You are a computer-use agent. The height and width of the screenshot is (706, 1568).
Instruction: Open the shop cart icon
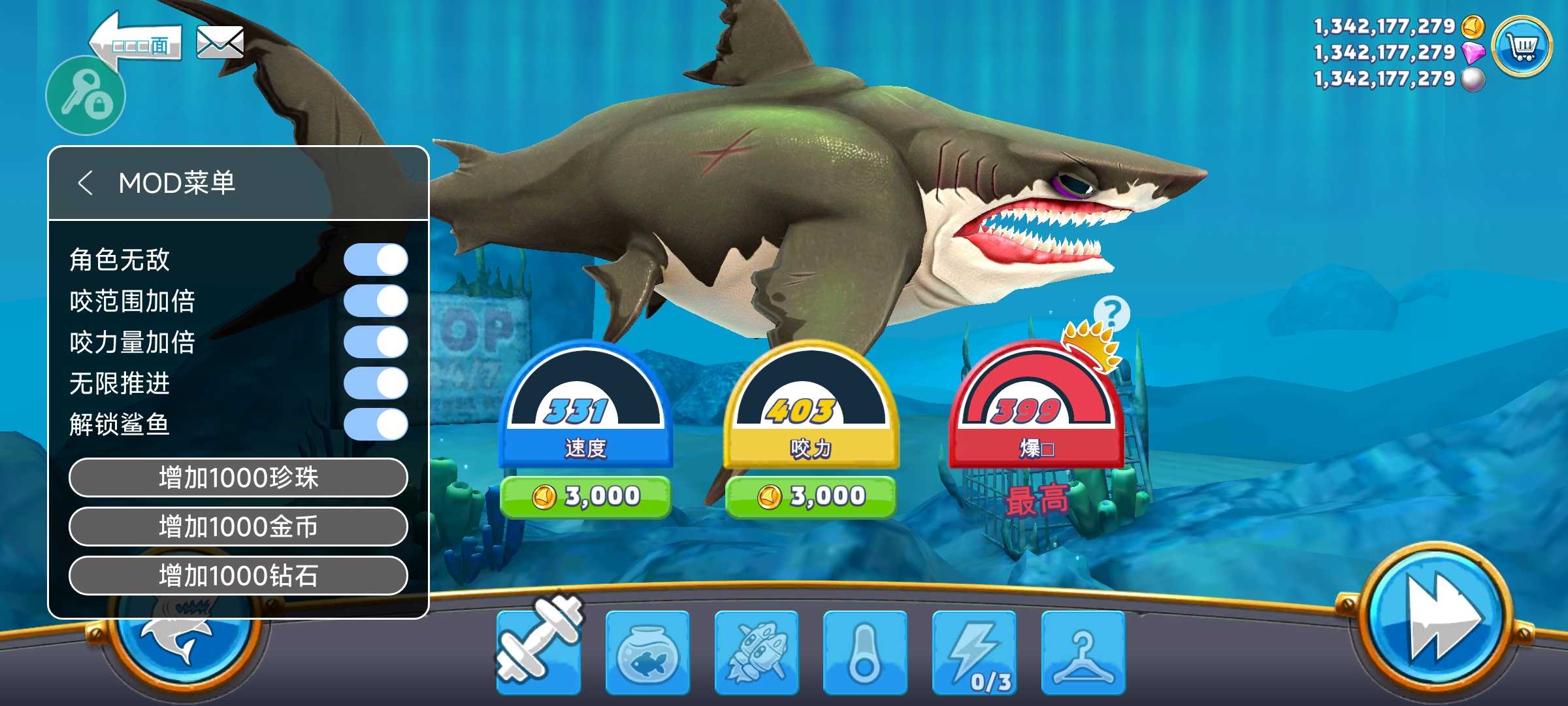click(1522, 47)
